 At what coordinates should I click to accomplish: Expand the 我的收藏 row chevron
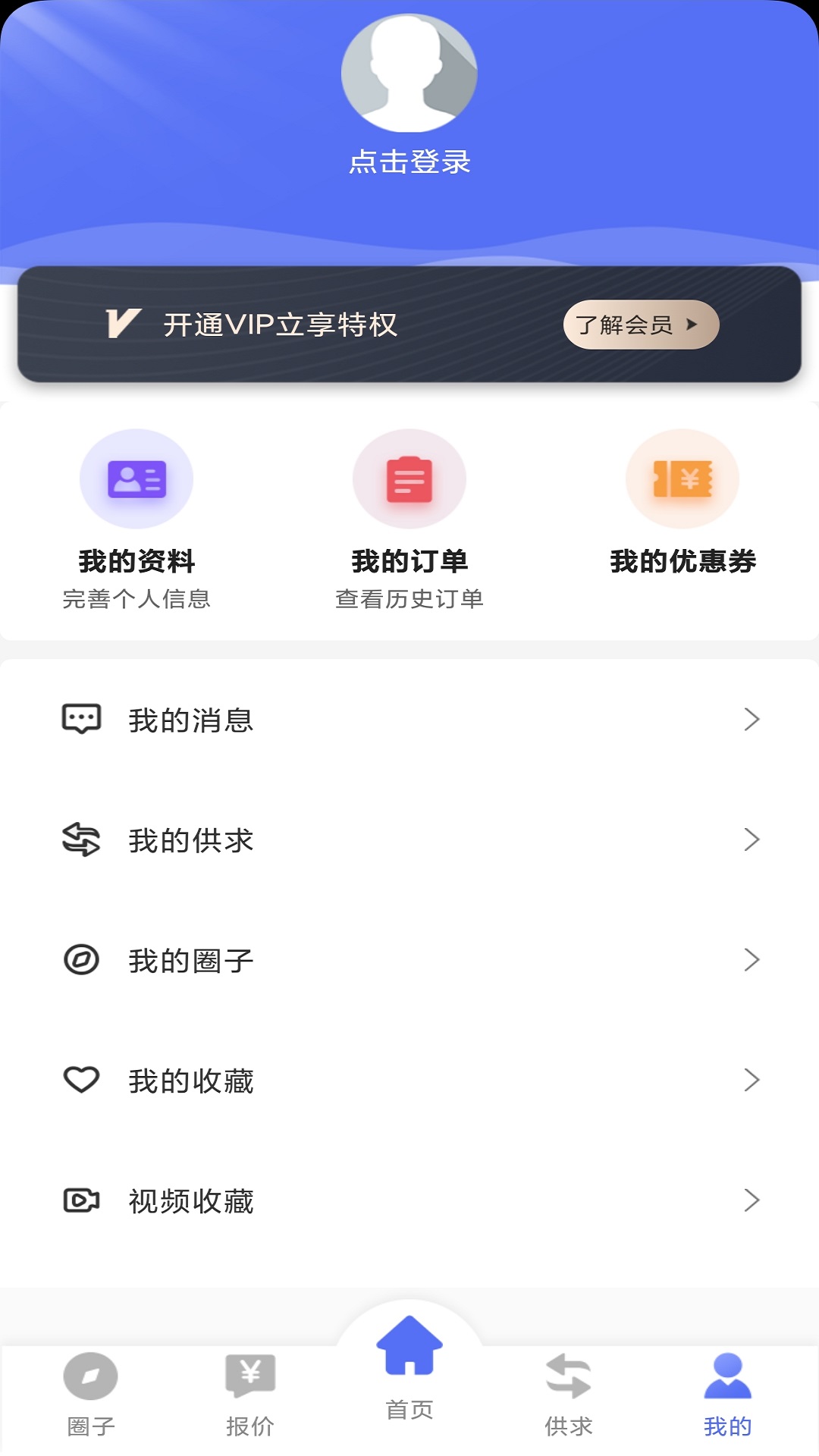(751, 1080)
